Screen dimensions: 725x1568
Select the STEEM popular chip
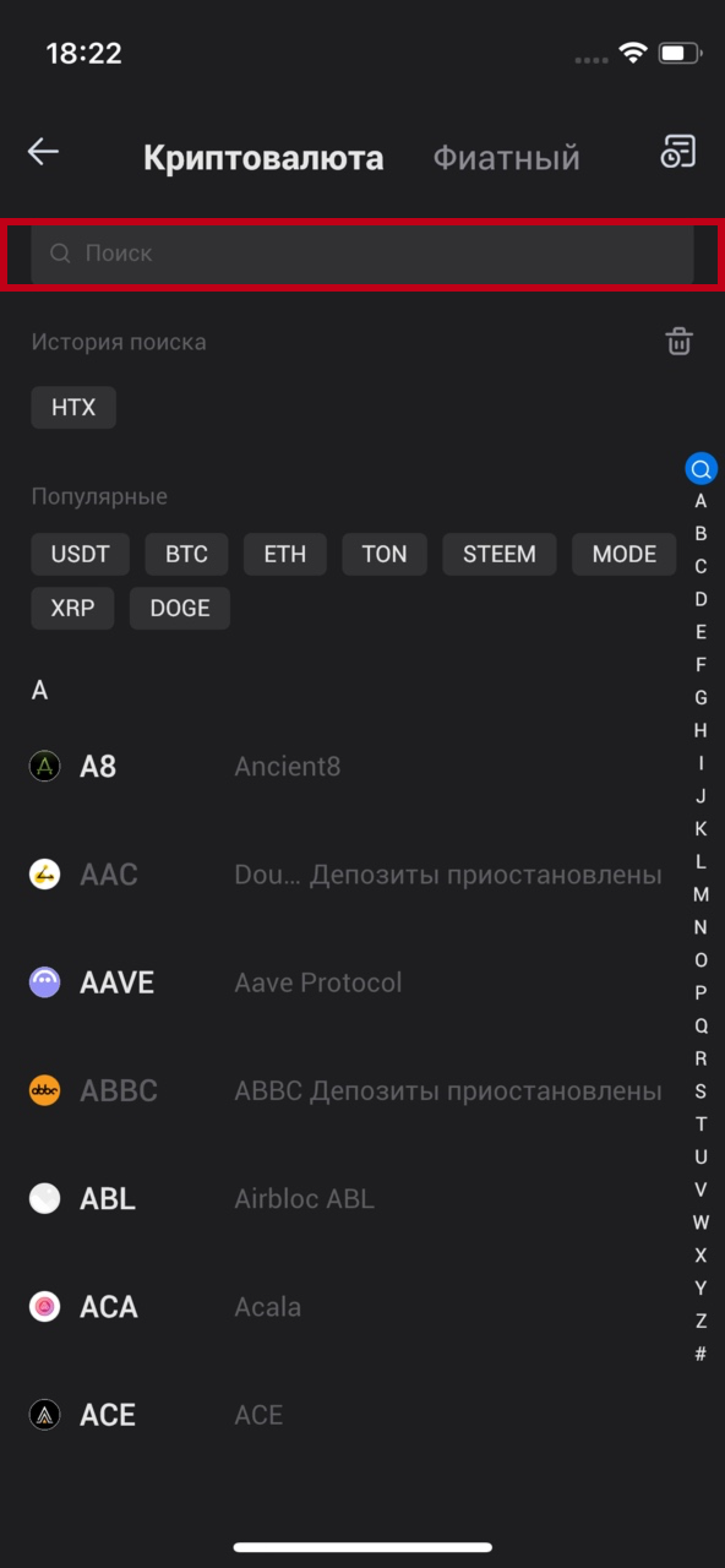click(499, 554)
